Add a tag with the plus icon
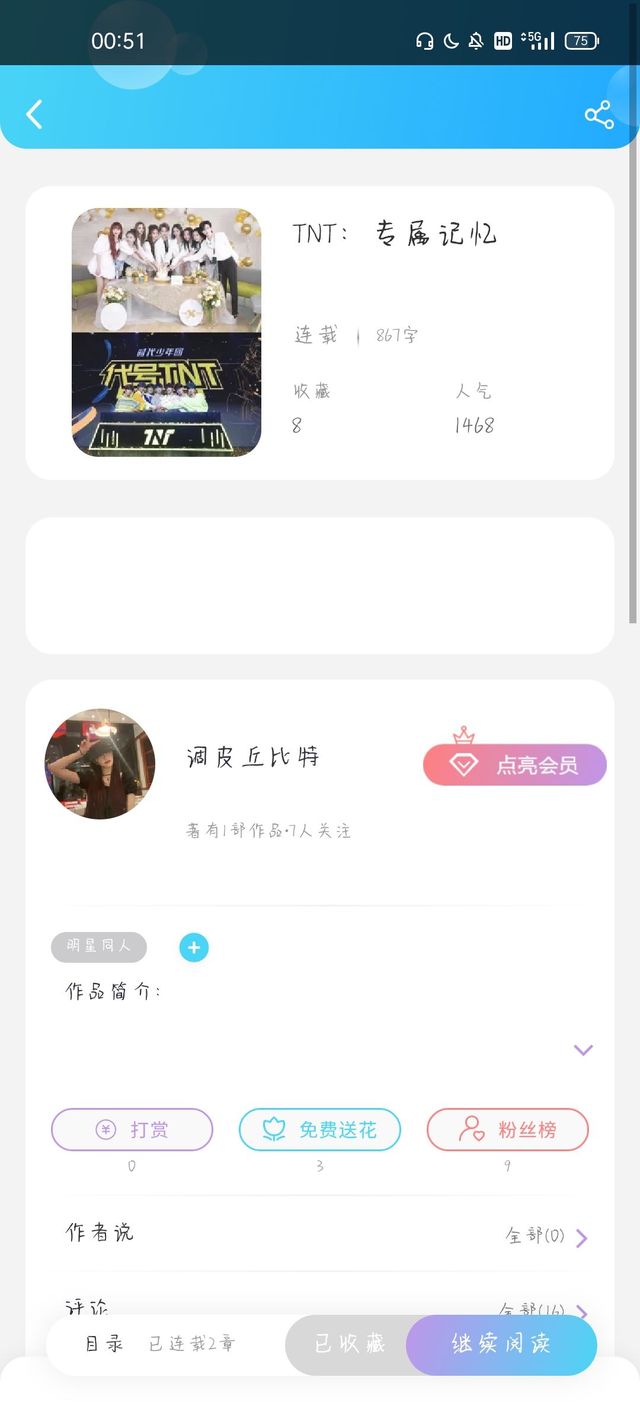 [x=194, y=947]
